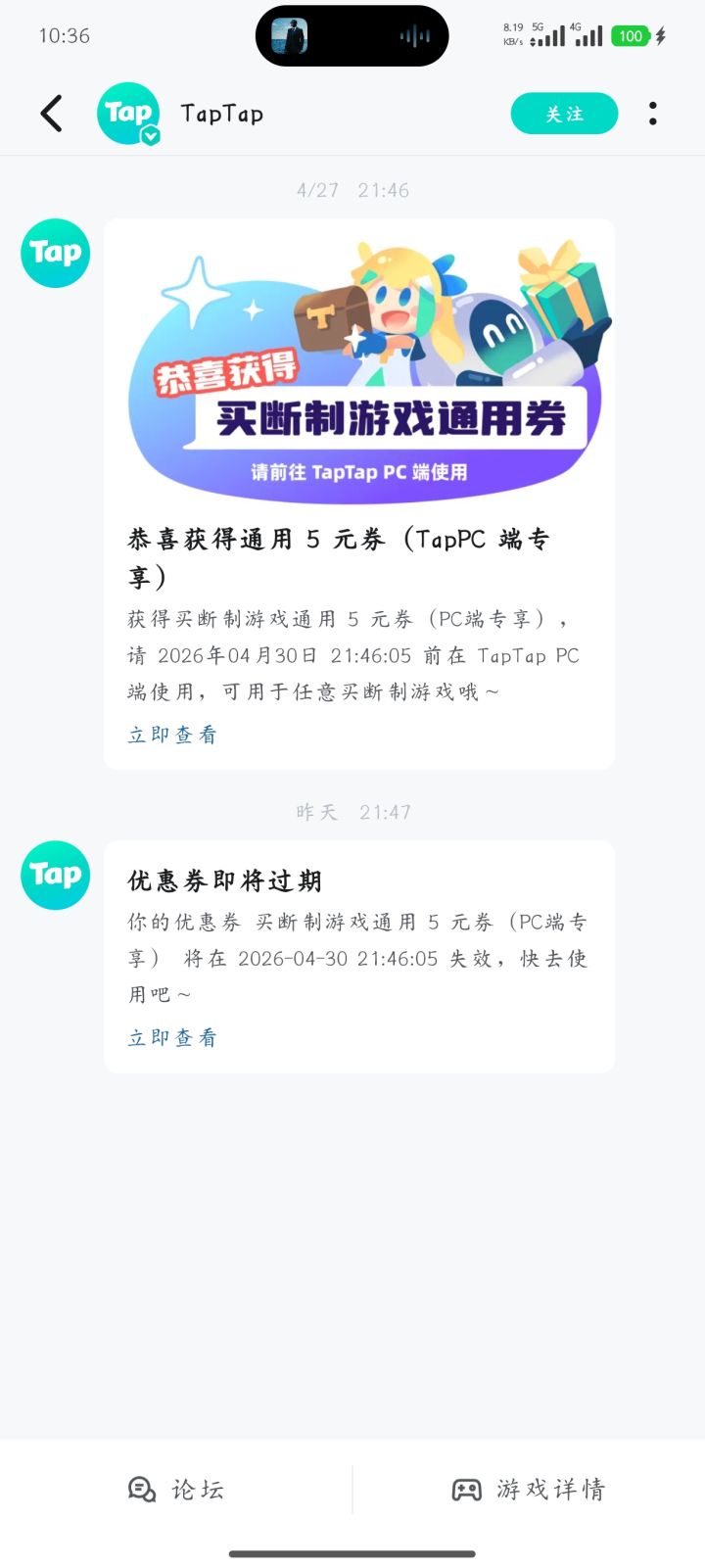Tap the 5G signal indicator
This screenshot has height=1568, width=705.
548,35
